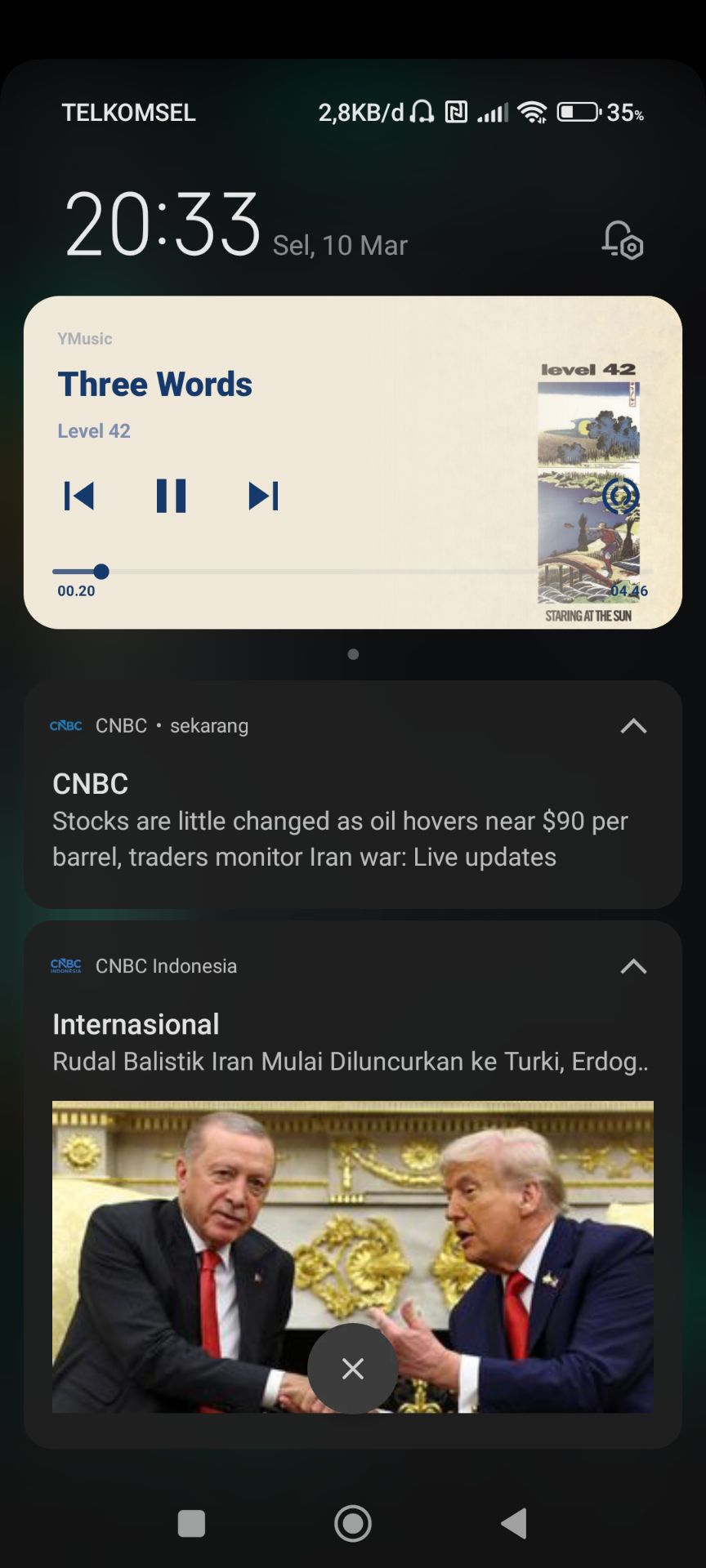This screenshot has height=1568, width=706.
Task: Open notification settings bell icon
Action: (x=623, y=241)
